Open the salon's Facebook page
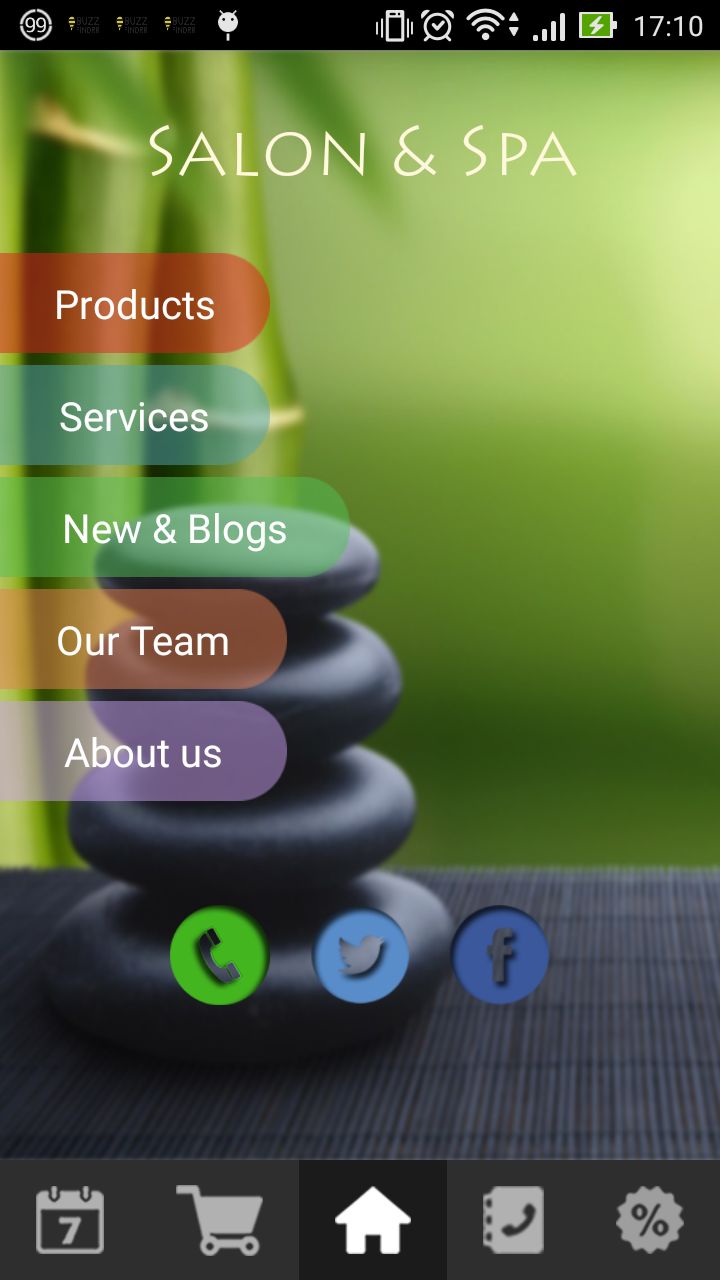The height and width of the screenshot is (1280, 720). (500, 955)
